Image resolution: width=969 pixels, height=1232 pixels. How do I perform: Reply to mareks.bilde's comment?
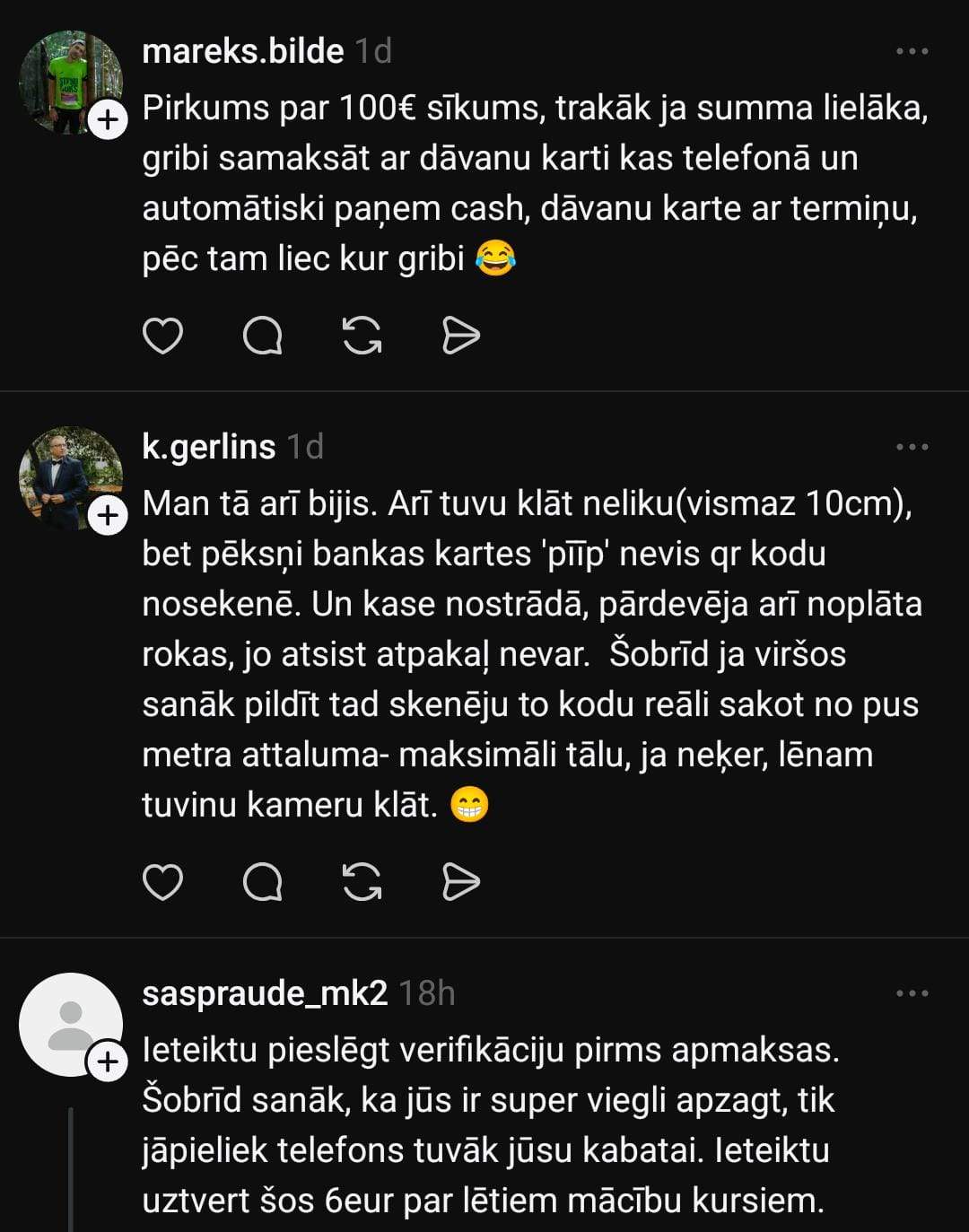[x=263, y=336]
